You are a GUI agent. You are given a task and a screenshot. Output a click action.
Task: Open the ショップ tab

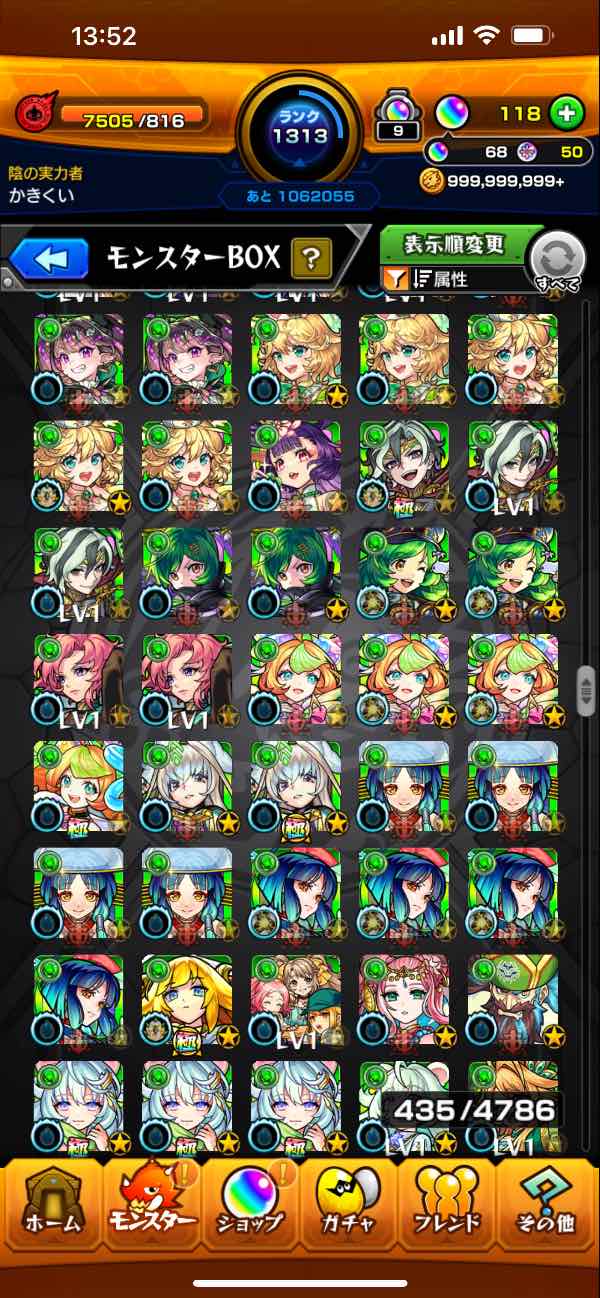click(250, 1208)
